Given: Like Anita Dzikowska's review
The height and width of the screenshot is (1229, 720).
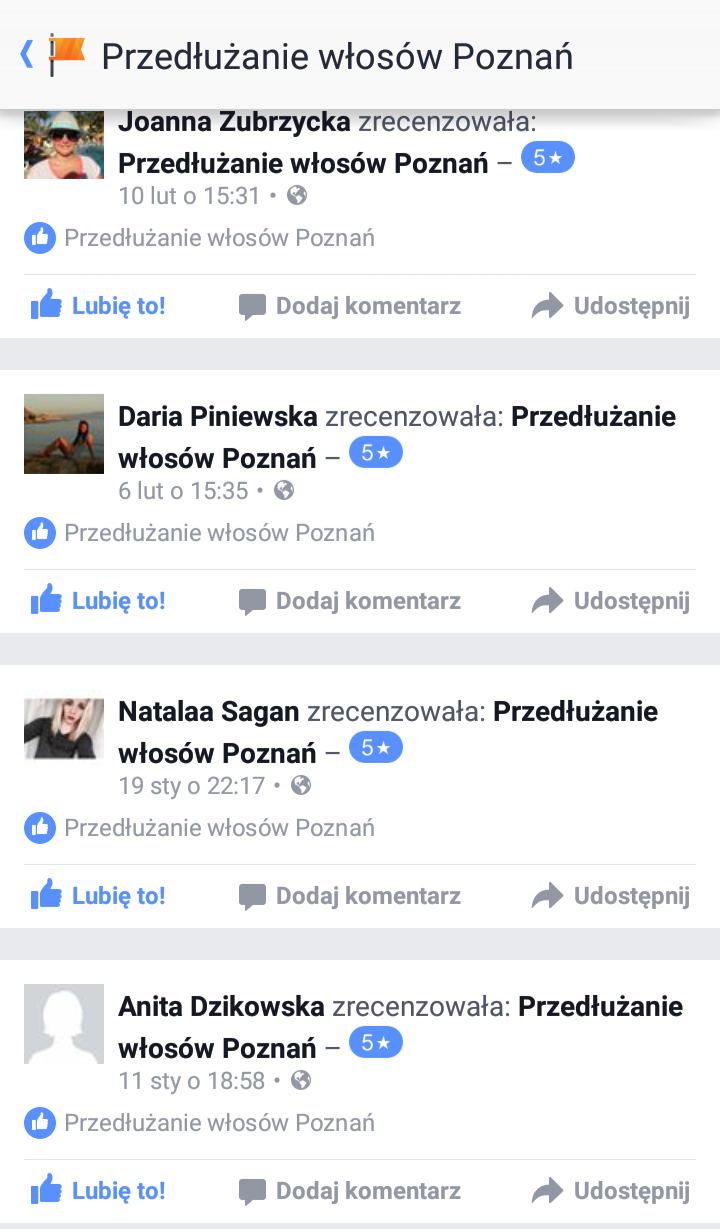Looking at the screenshot, I should tap(98, 1191).
